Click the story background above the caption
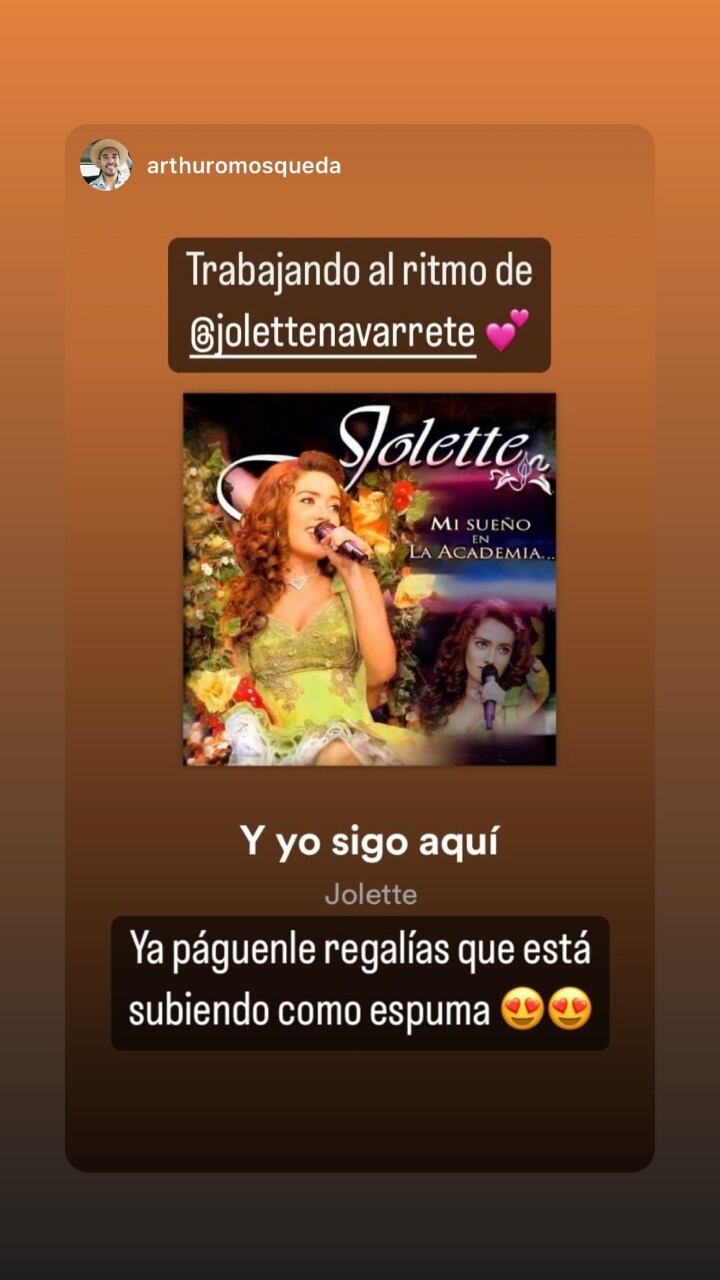720x1280 pixels. click(360, 210)
